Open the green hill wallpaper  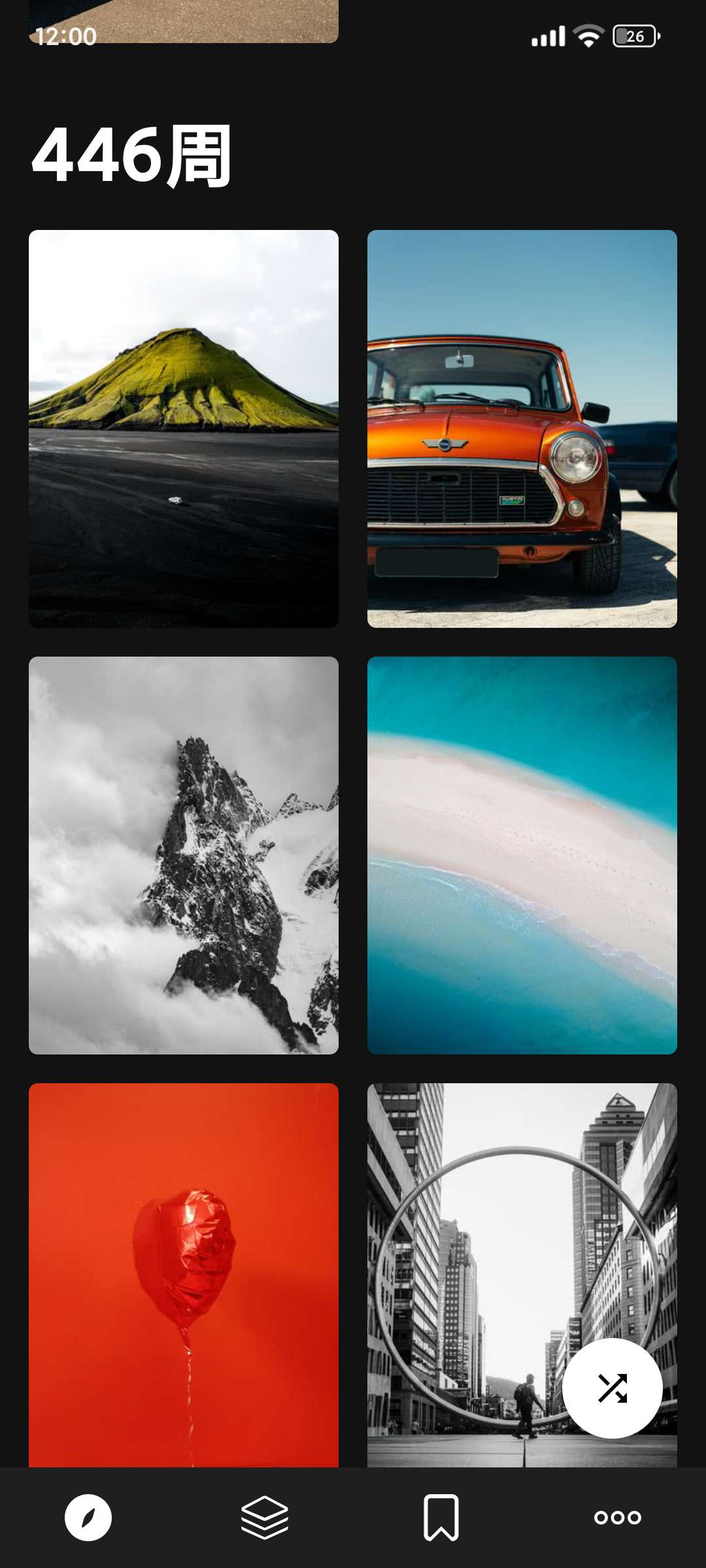[x=184, y=429]
